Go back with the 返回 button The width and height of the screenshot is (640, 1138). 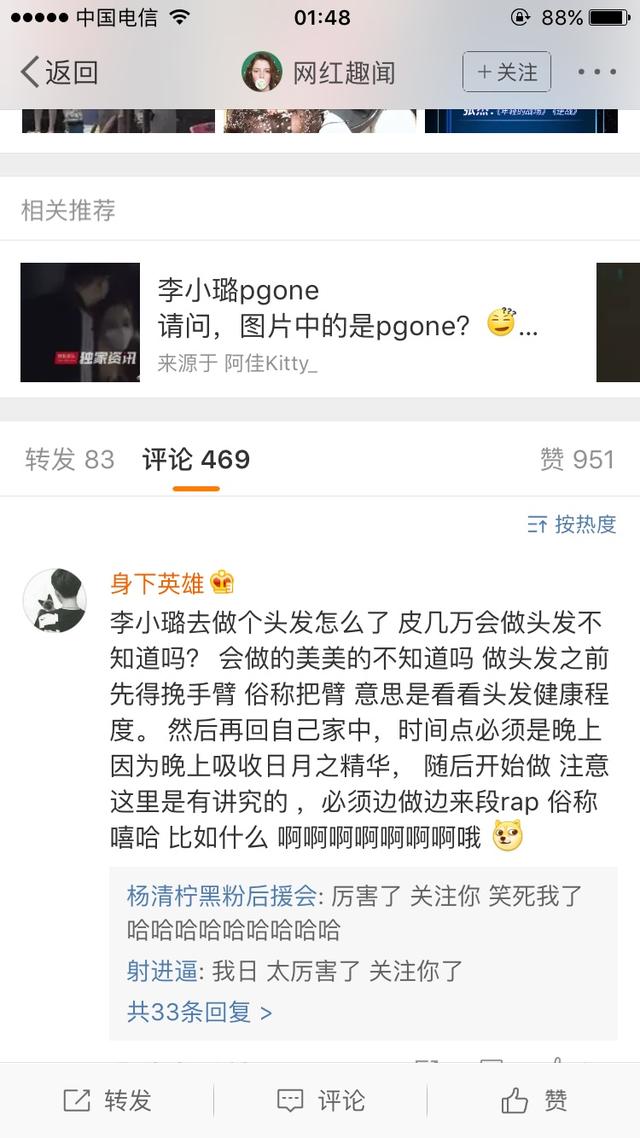60,72
